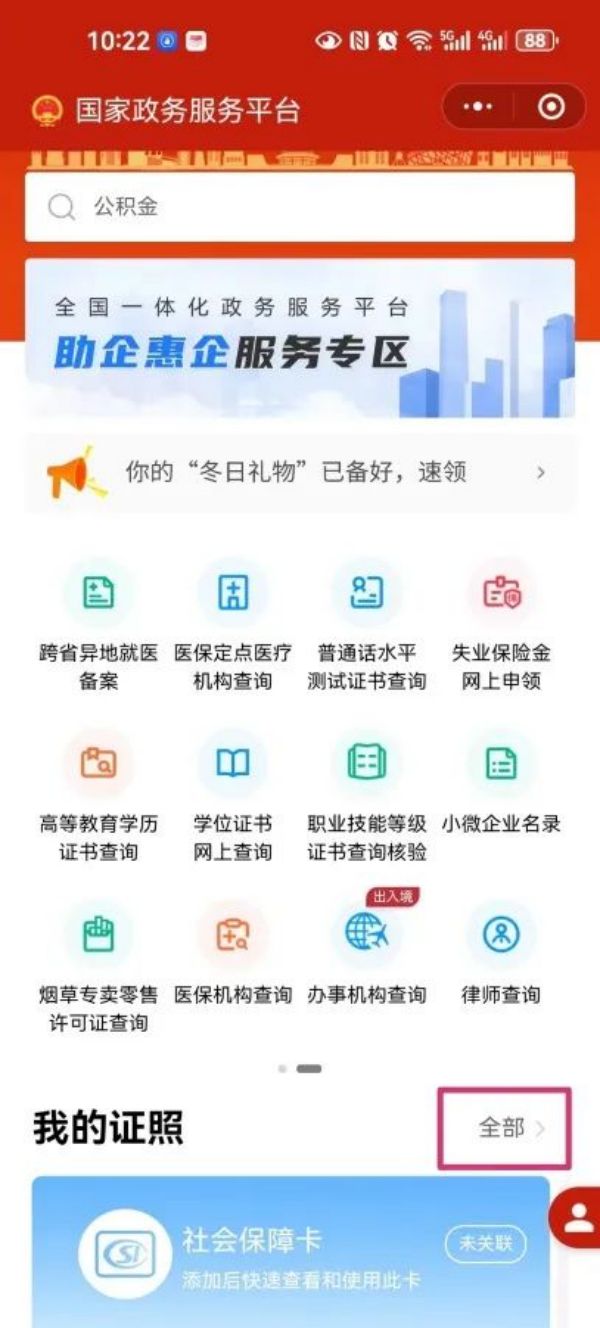Open the 冬日礼物 notice
The width and height of the screenshot is (600, 1328).
(x=300, y=472)
